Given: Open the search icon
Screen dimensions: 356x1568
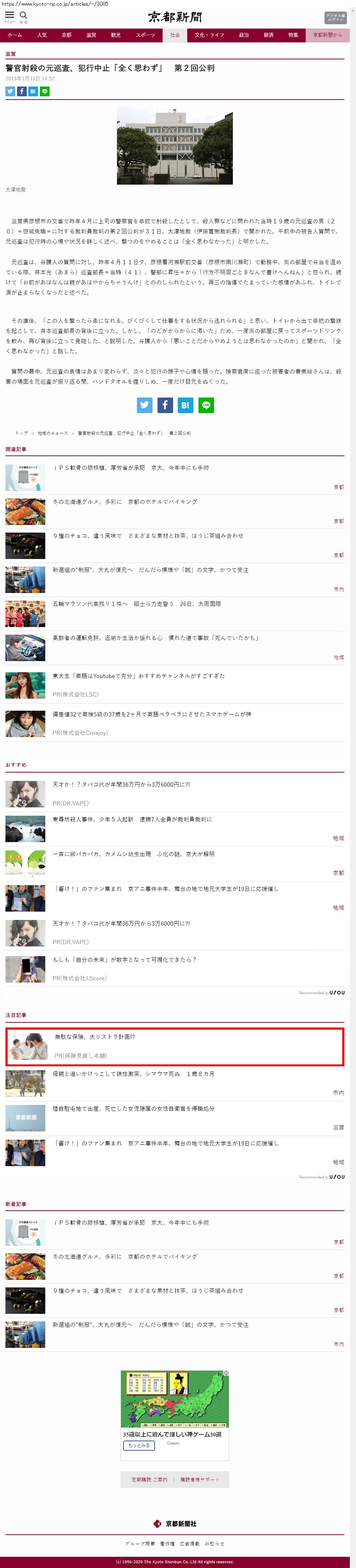Looking at the screenshot, I should click(24, 15).
